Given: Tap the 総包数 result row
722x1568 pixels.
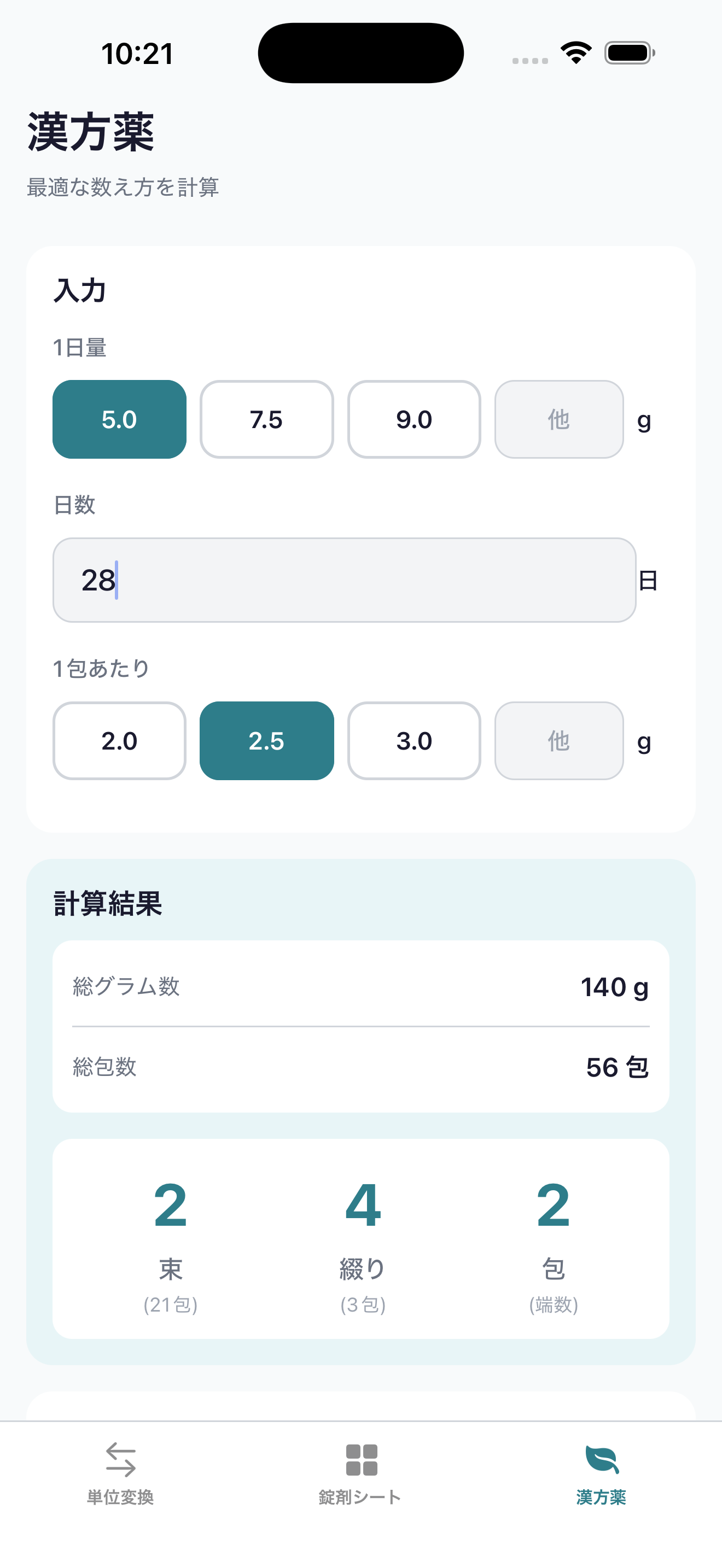Looking at the screenshot, I should click(360, 1067).
